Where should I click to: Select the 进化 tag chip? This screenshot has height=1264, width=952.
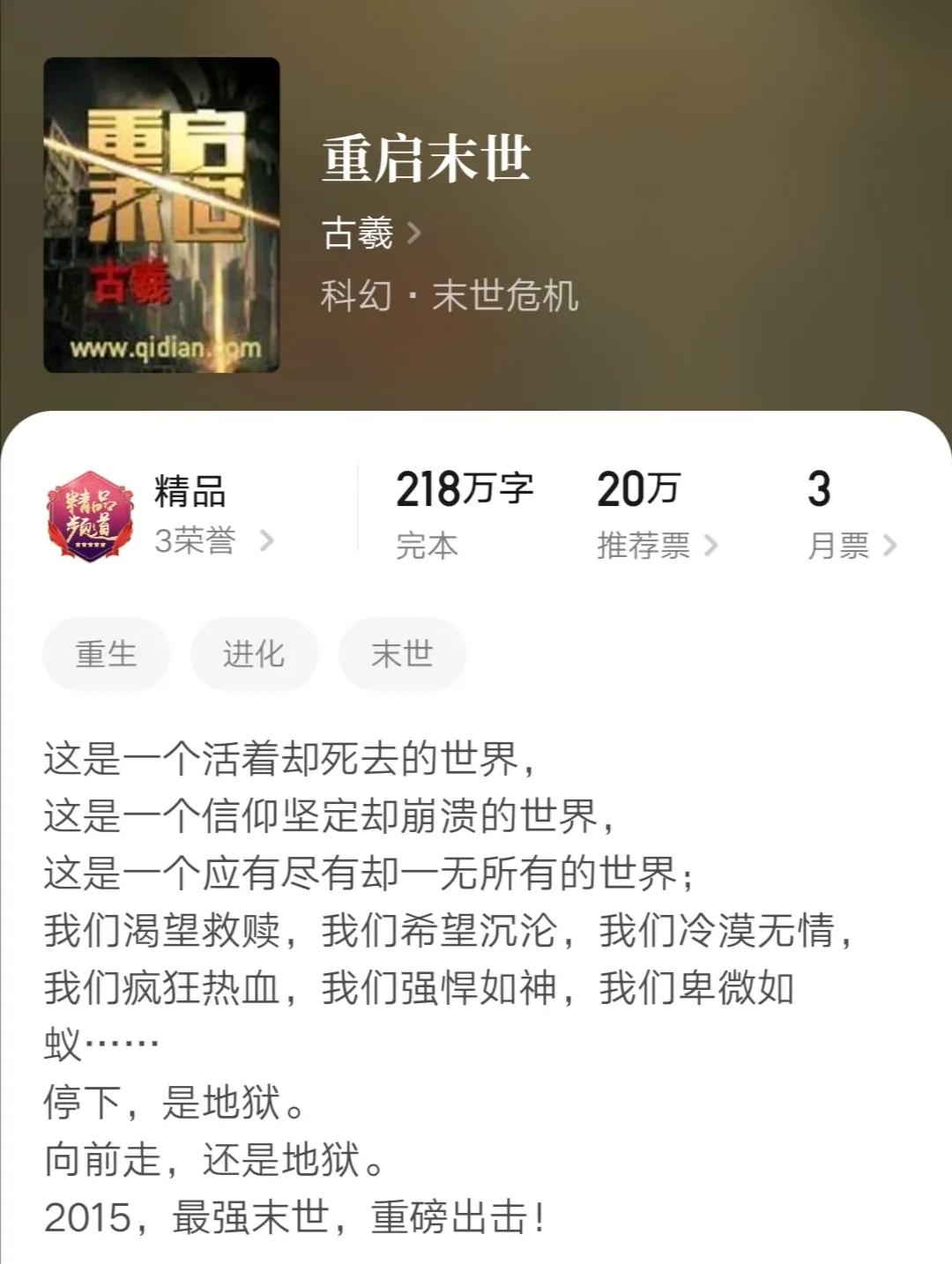[x=254, y=654]
